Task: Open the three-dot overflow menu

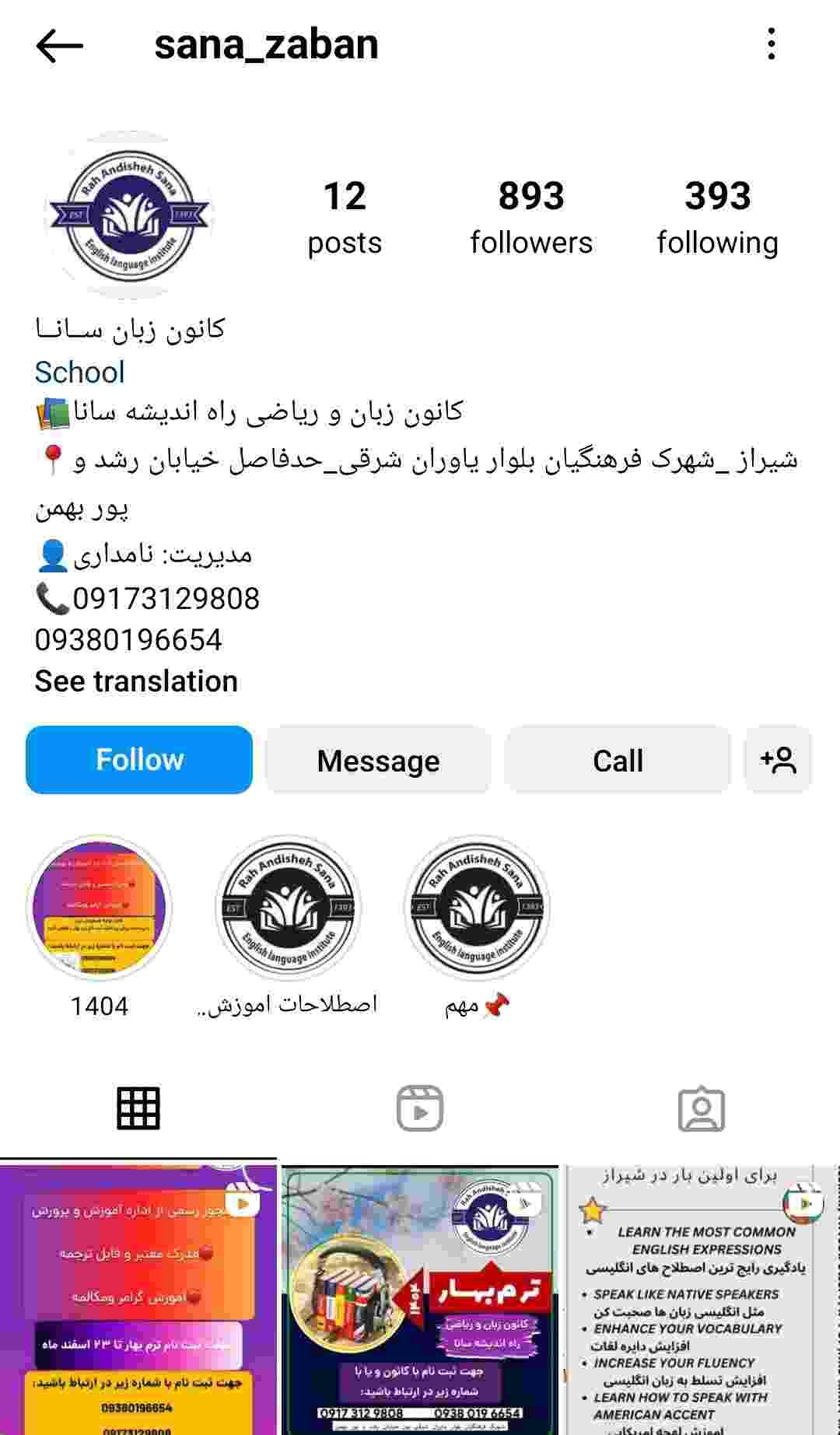Action: click(771, 44)
